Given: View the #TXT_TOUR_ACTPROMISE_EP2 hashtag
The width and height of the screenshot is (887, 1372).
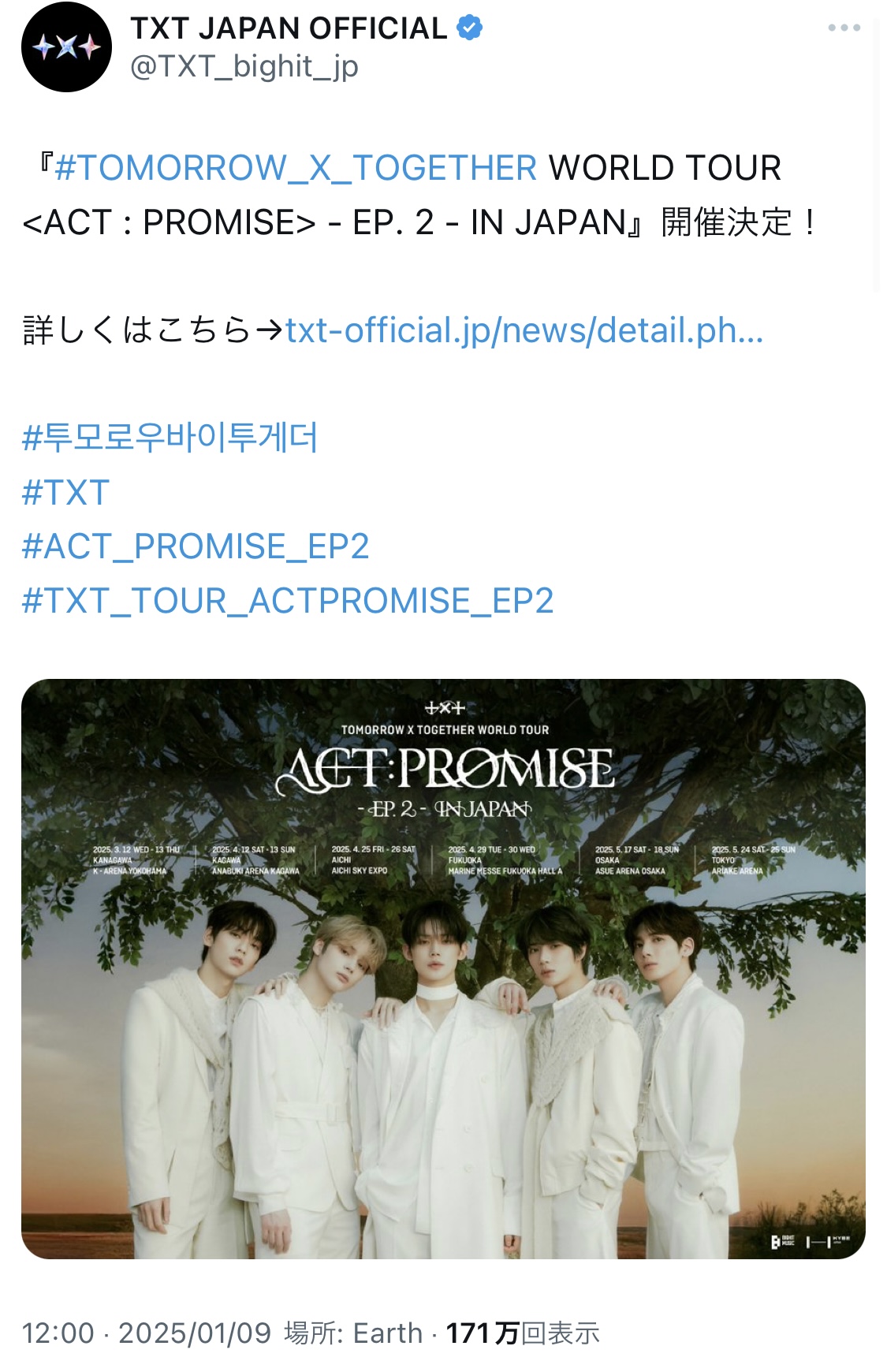Looking at the screenshot, I should pyautogui.click(x=288, y=601).
